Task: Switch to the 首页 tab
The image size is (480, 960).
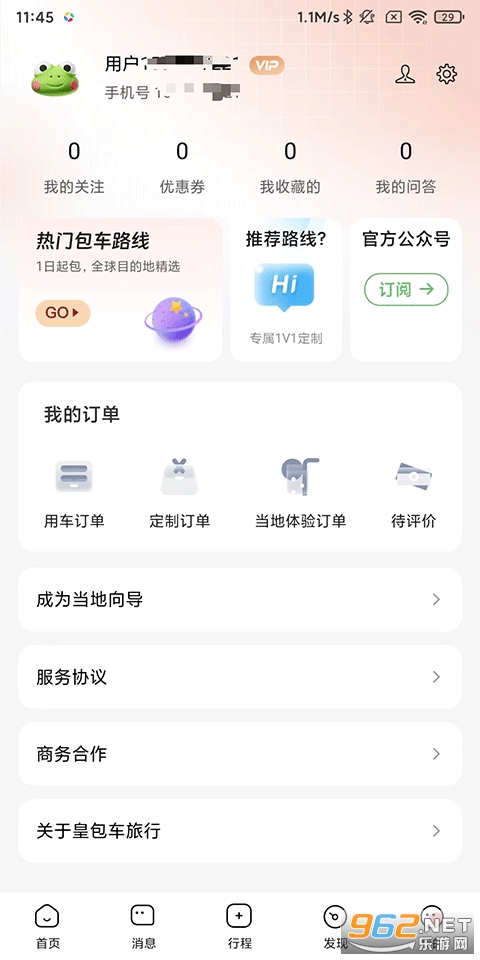Action: (48, 926)
